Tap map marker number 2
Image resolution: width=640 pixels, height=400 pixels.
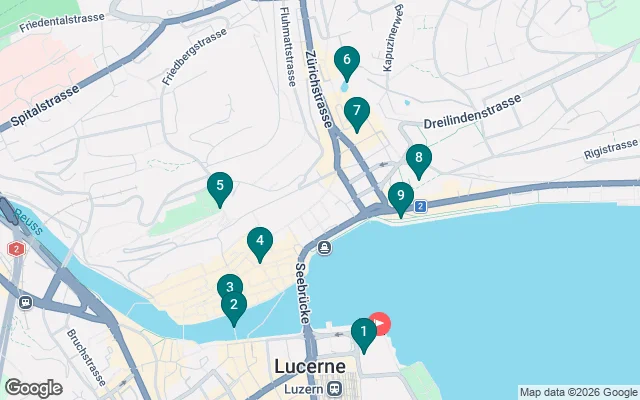pos(233,307)
